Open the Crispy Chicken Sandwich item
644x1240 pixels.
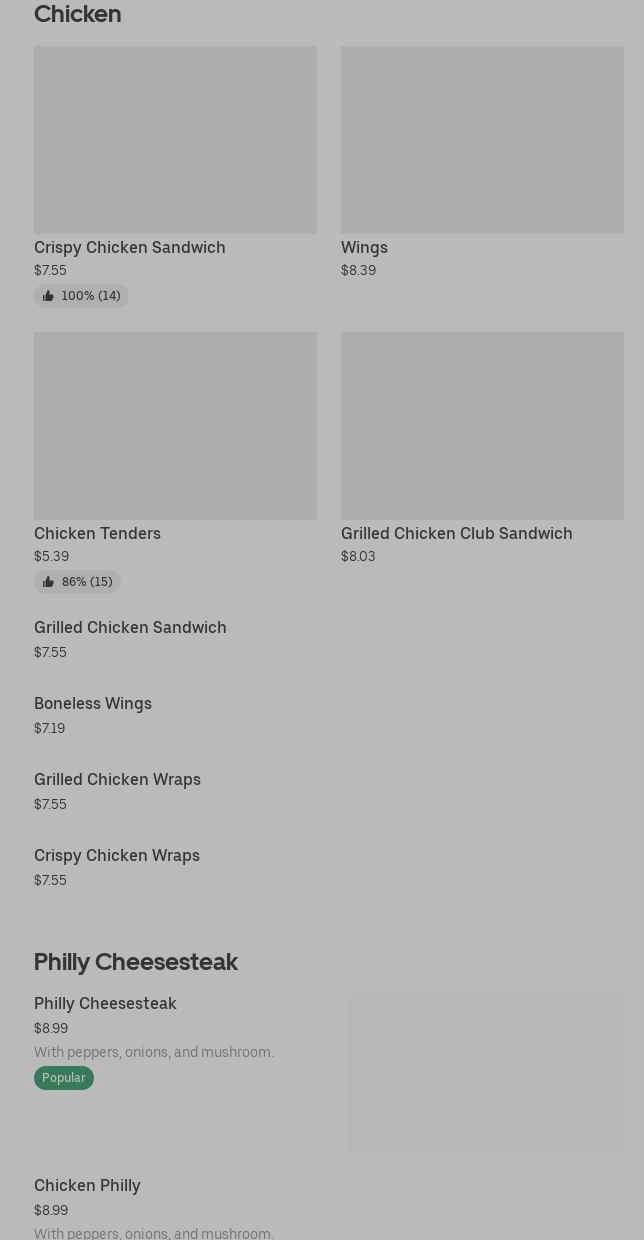[x=175, y=176]
